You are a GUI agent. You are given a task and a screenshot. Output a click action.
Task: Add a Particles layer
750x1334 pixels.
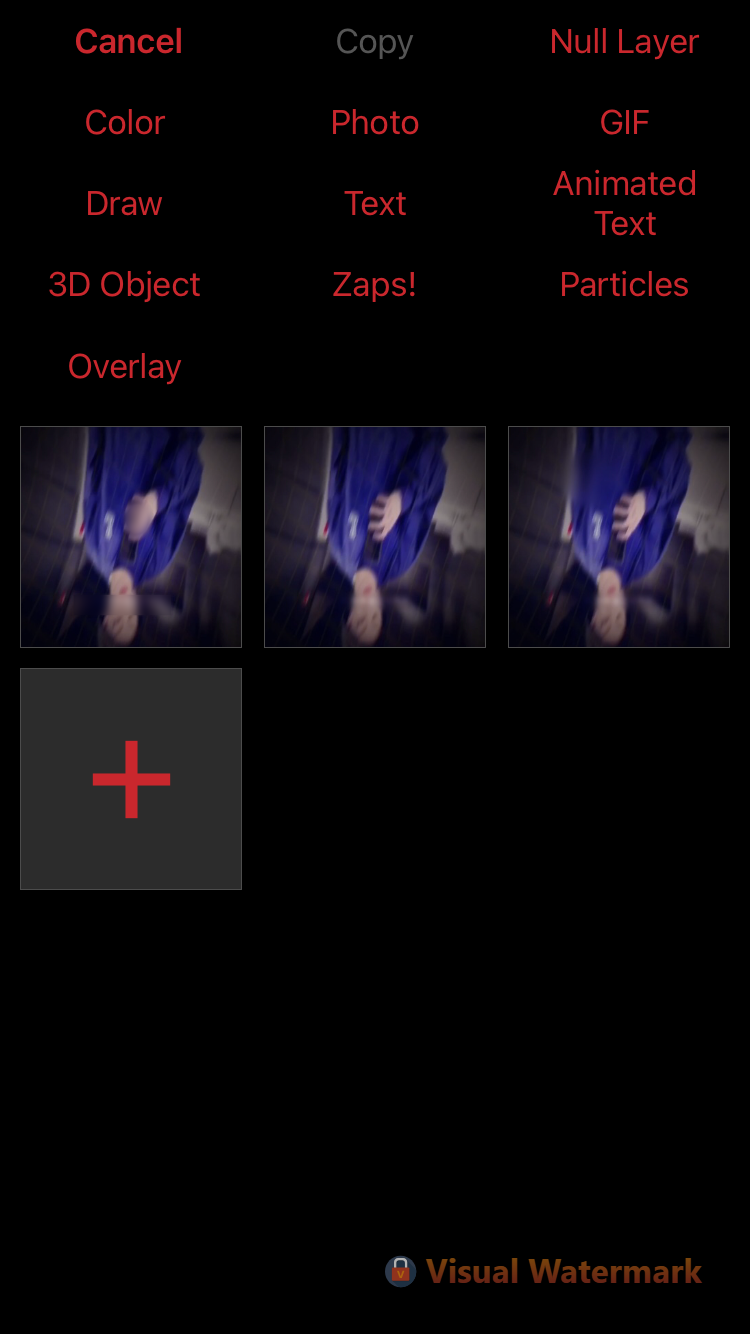624,285
